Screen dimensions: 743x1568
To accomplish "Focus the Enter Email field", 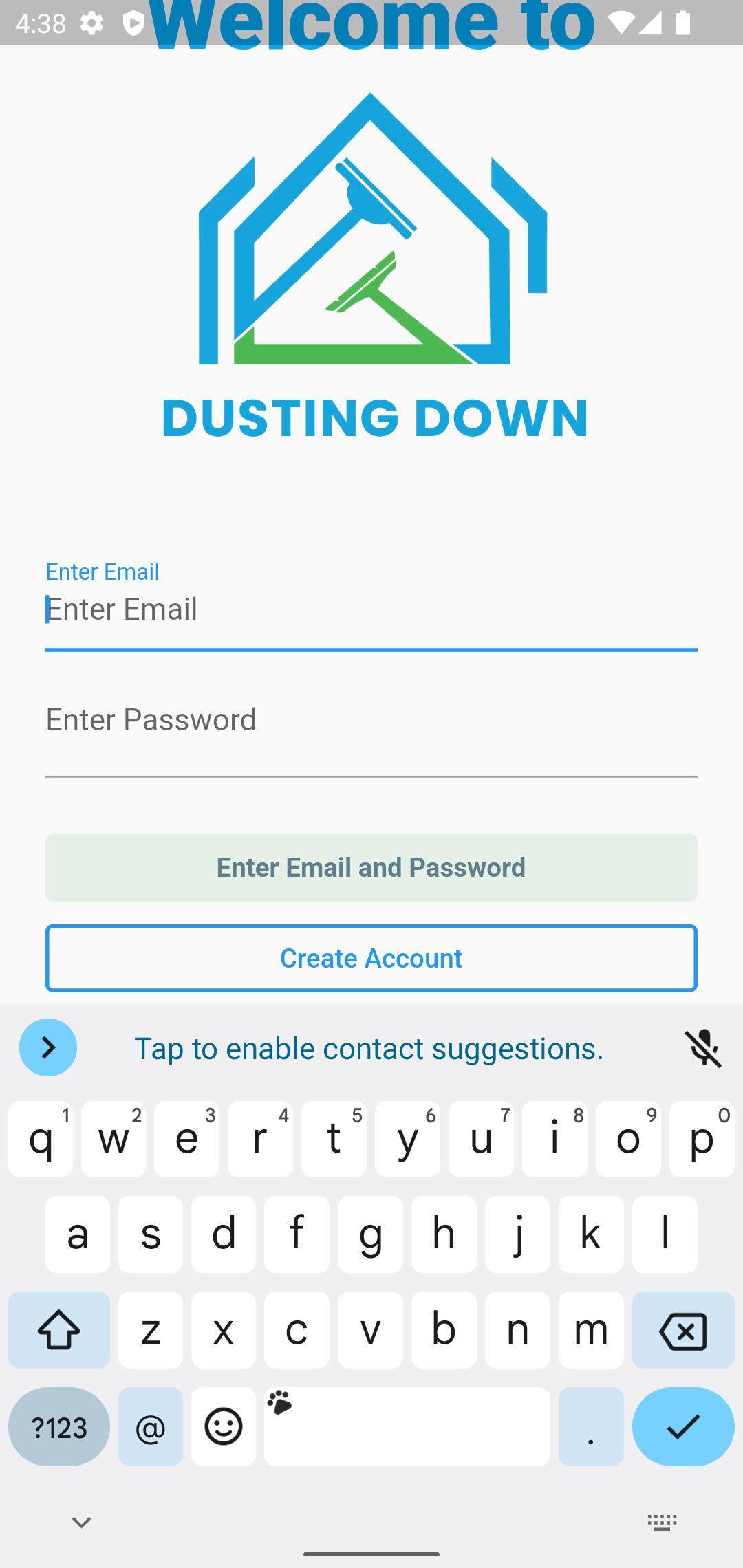I will [371, 605].
